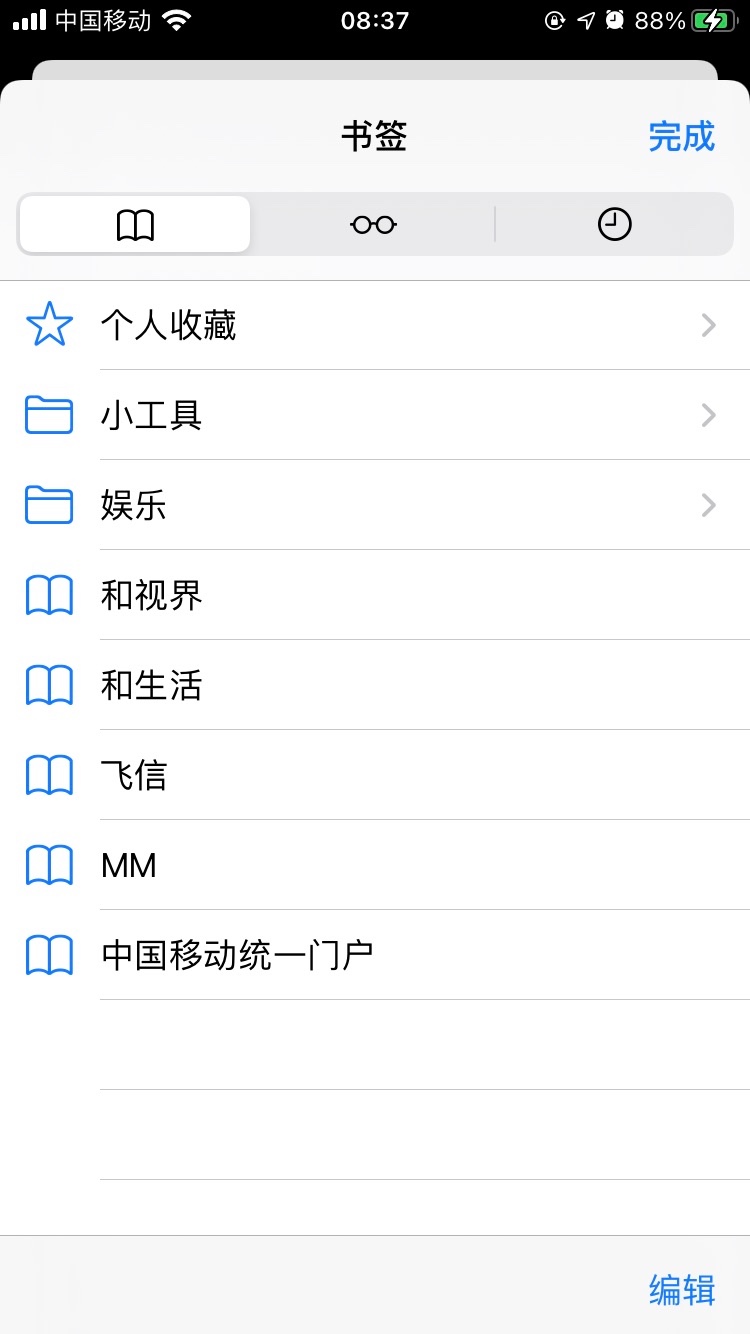Open the 和生活 bookmark
The image size is (750, 1334).
(x=375, y=685)
